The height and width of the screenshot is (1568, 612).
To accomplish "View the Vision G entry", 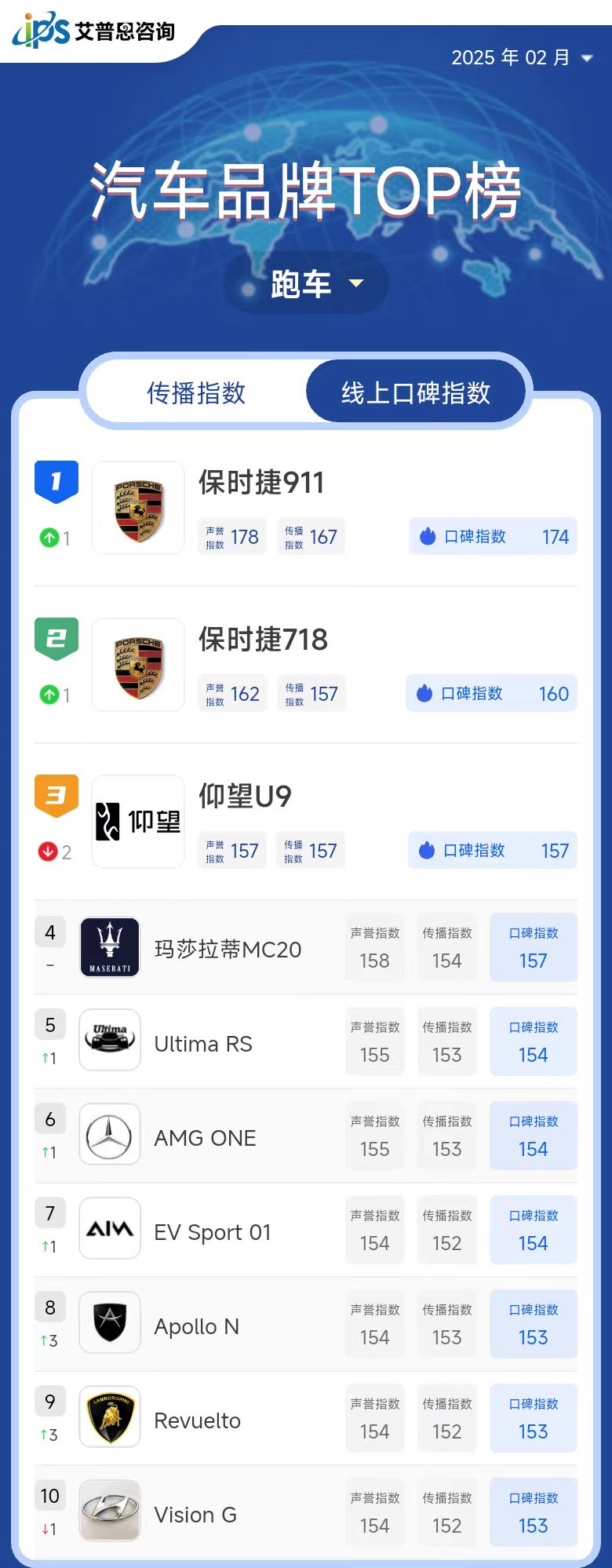I will [x=195, y=1515].
